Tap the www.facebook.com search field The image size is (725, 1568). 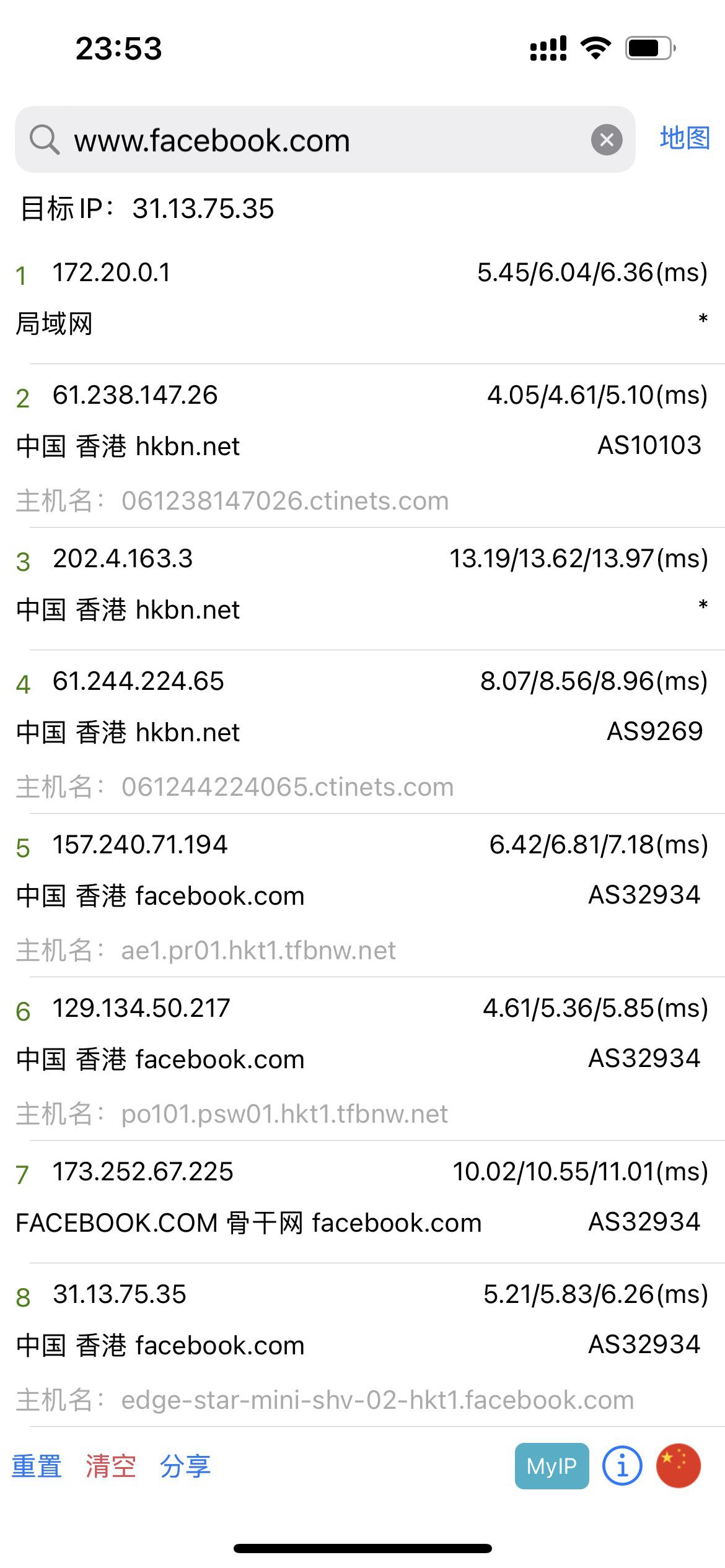click(322, 140)
